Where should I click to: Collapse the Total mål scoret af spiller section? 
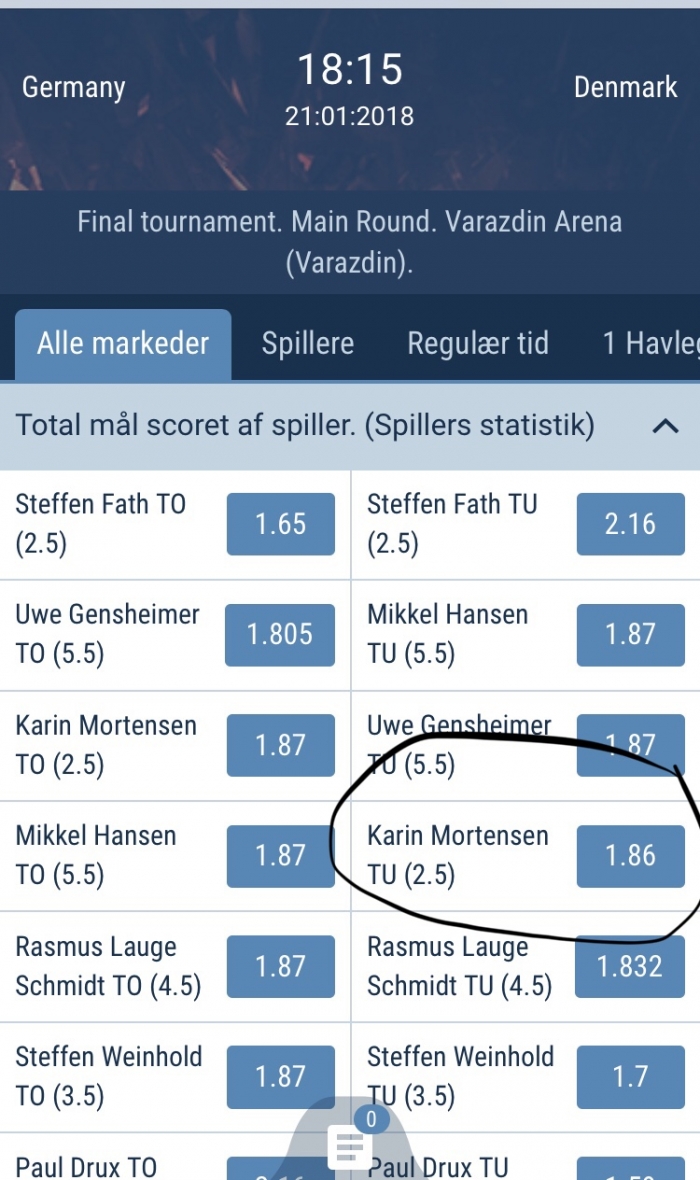[x=665, y=426]
